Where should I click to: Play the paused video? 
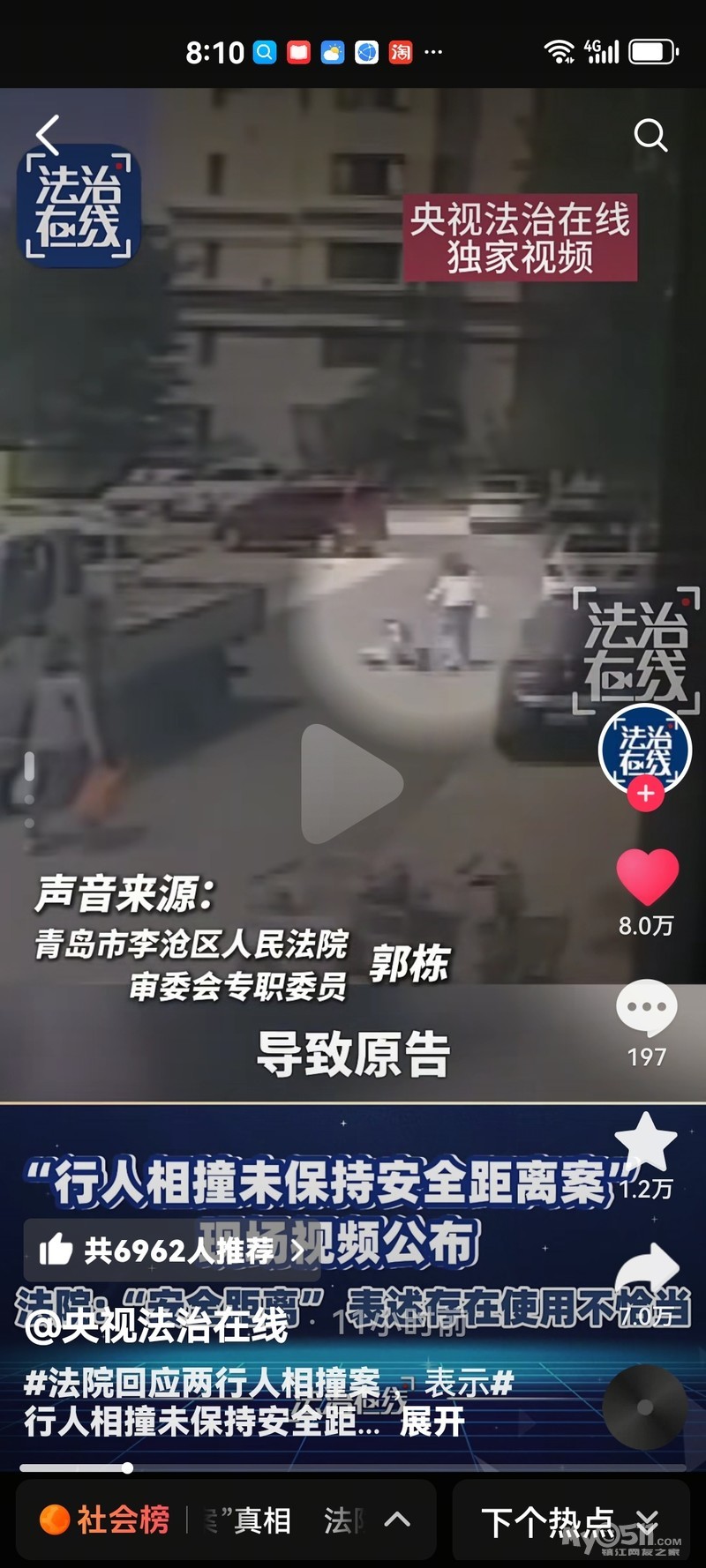(x=351, y=783)
